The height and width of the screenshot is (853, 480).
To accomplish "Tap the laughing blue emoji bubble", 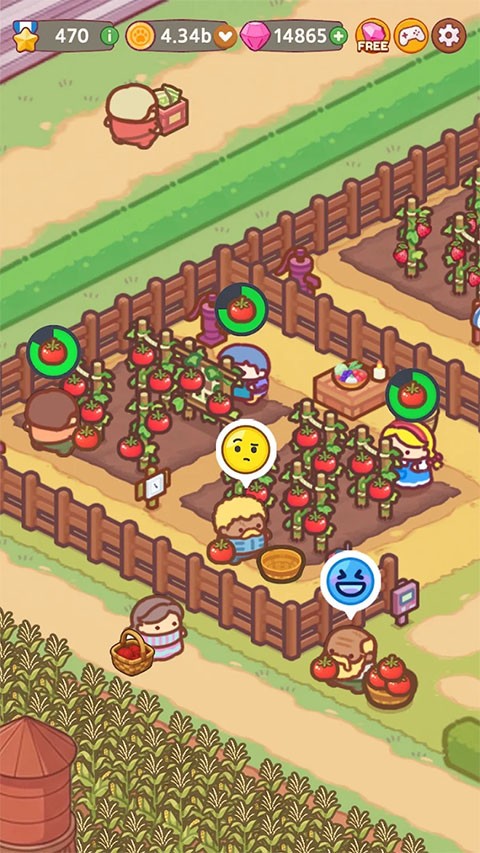I will point(350,583).
